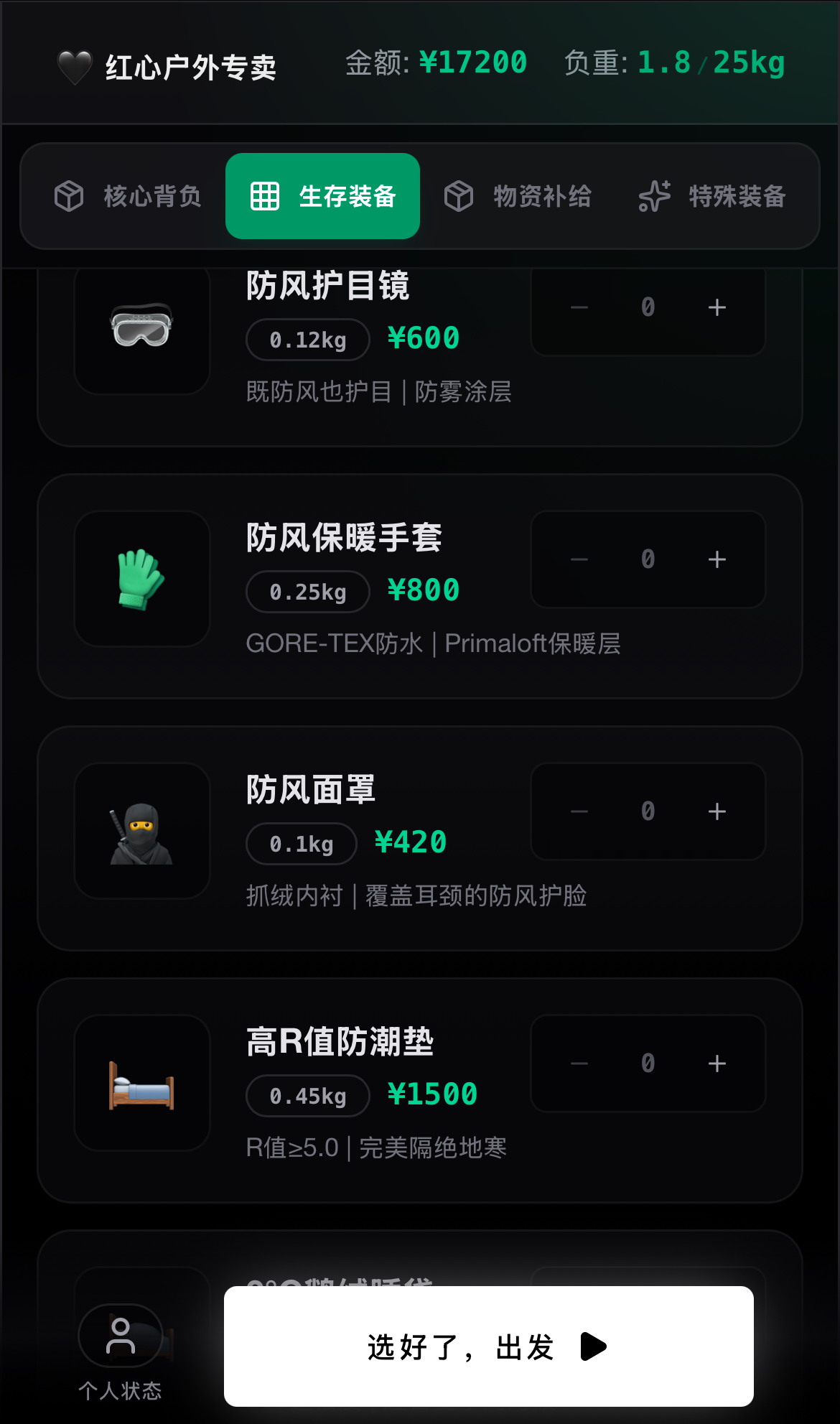Decrease 防风保暖手套 quantity with minus button
Viewport: 840px width, 1424px height.
(x=579, y=559)
